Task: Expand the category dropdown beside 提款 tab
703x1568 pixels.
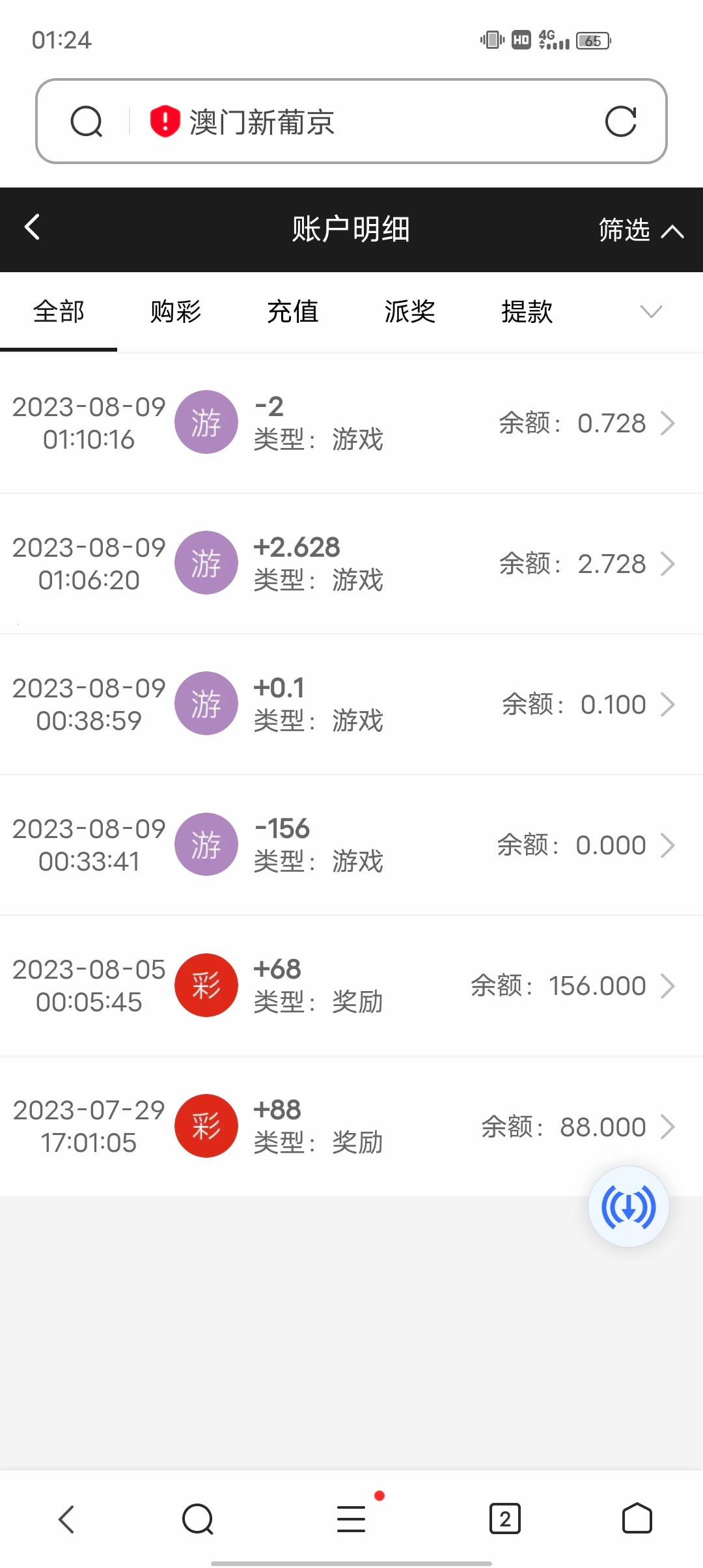Action: 651,313
